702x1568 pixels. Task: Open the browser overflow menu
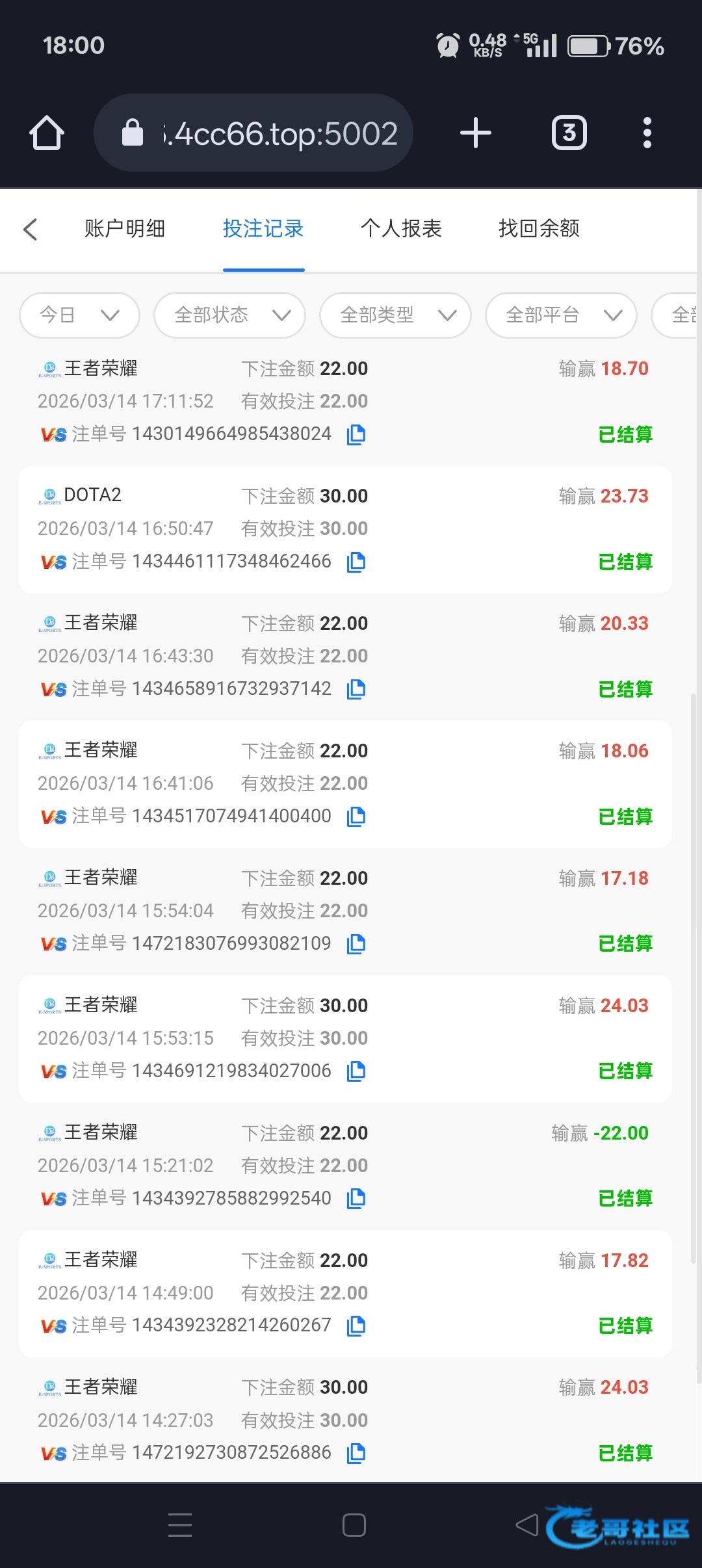click(x=647, y=133)
